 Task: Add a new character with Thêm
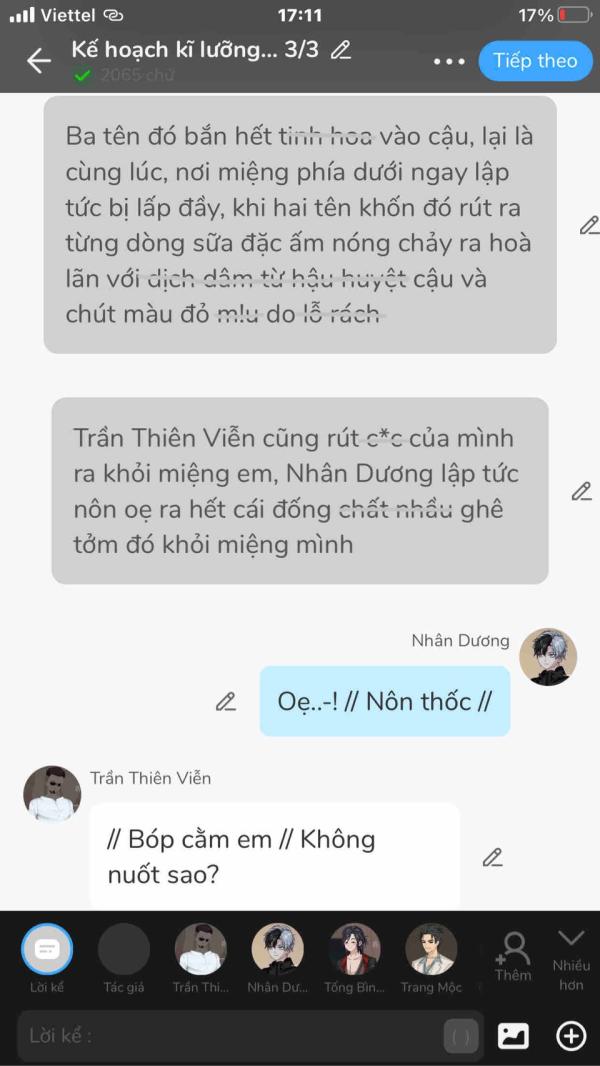pos(513,956)
